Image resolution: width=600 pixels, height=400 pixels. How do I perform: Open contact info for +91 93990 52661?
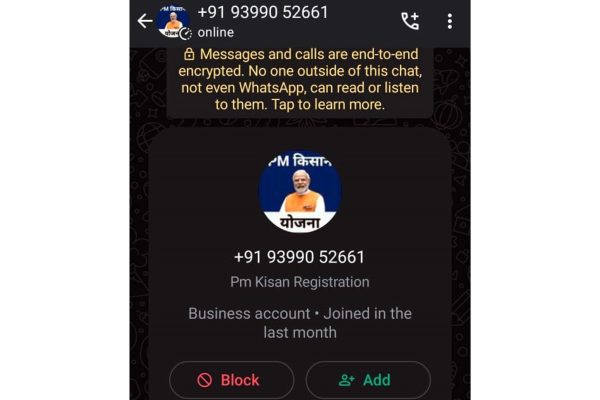click(260, 20)
